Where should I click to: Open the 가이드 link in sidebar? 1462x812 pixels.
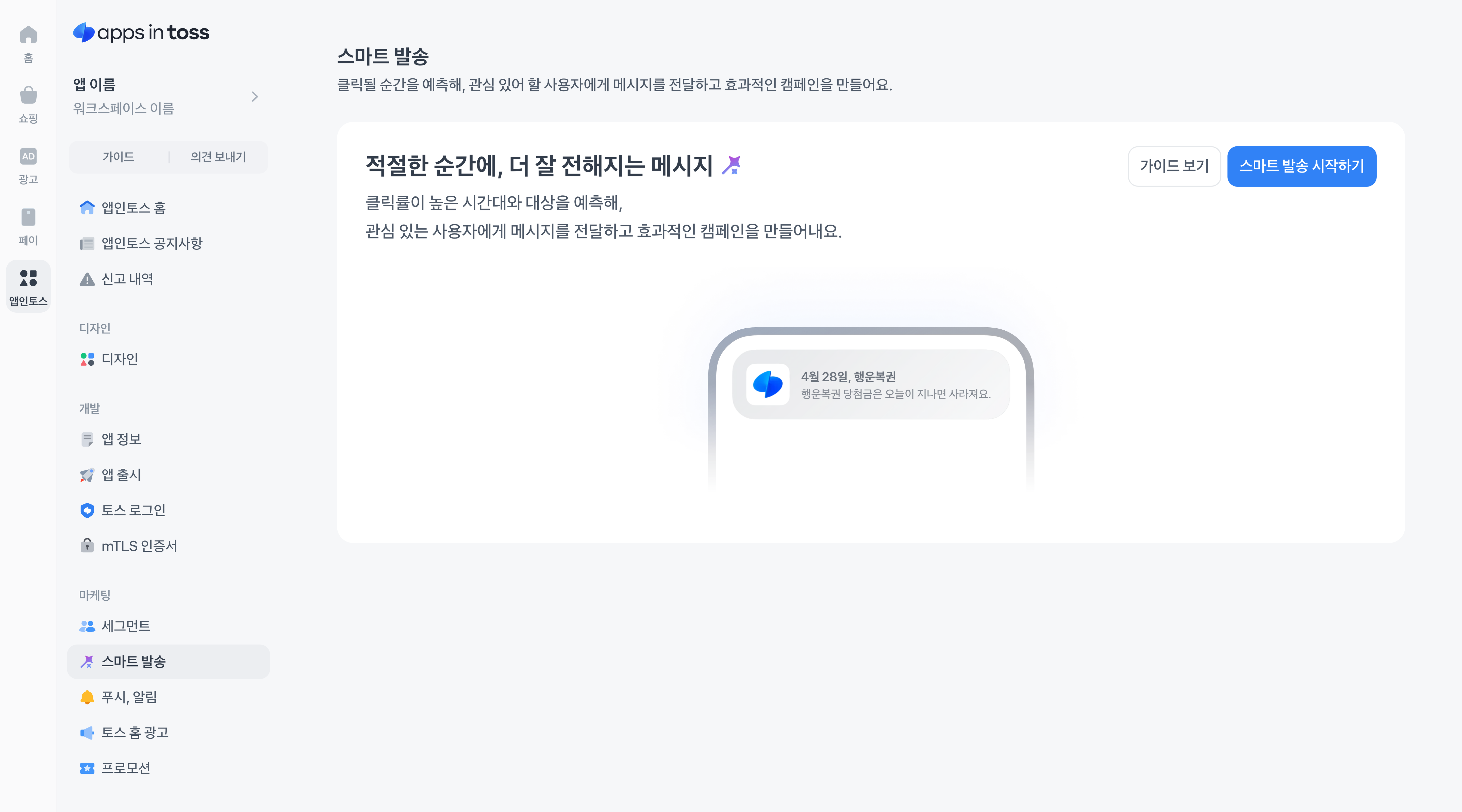[x=118, y=157]
